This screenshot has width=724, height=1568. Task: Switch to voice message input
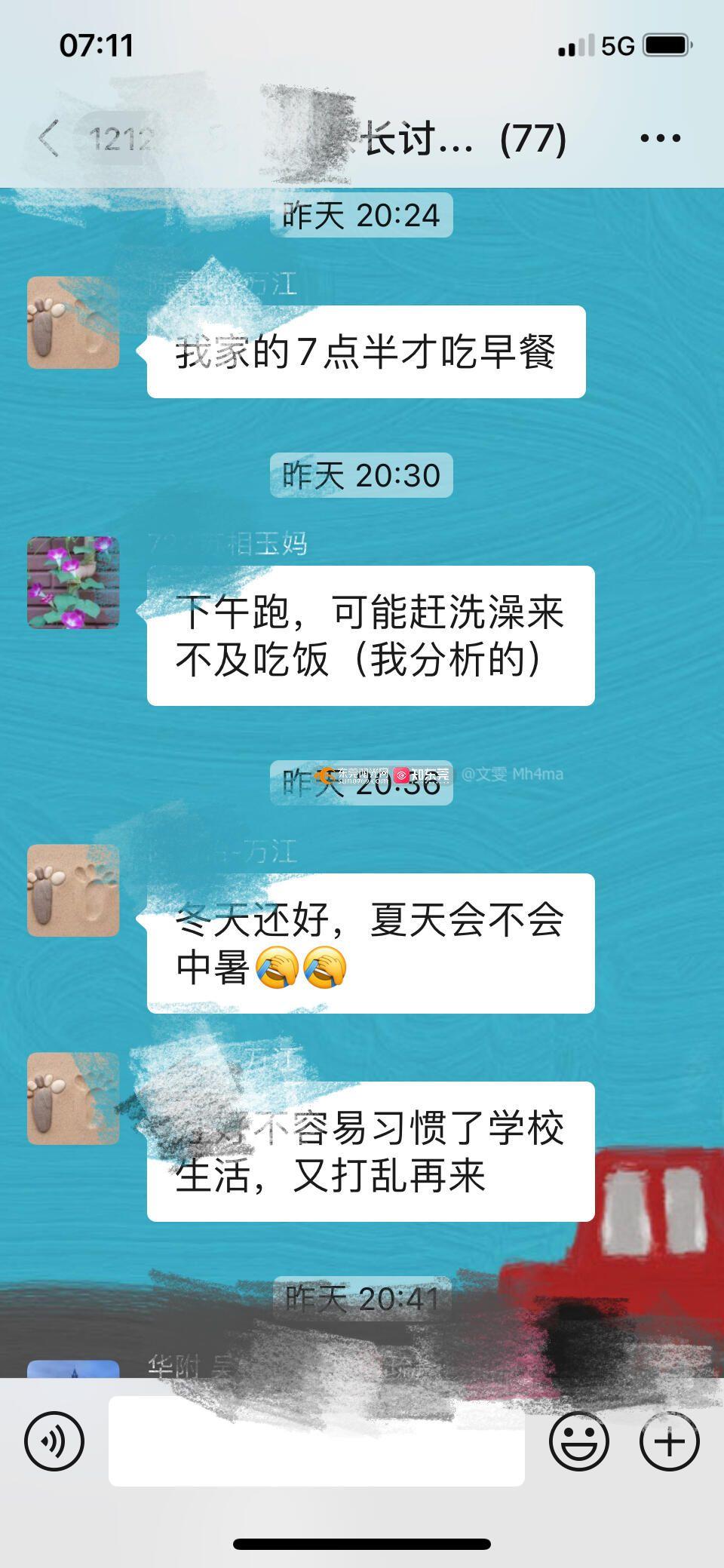54,1441
